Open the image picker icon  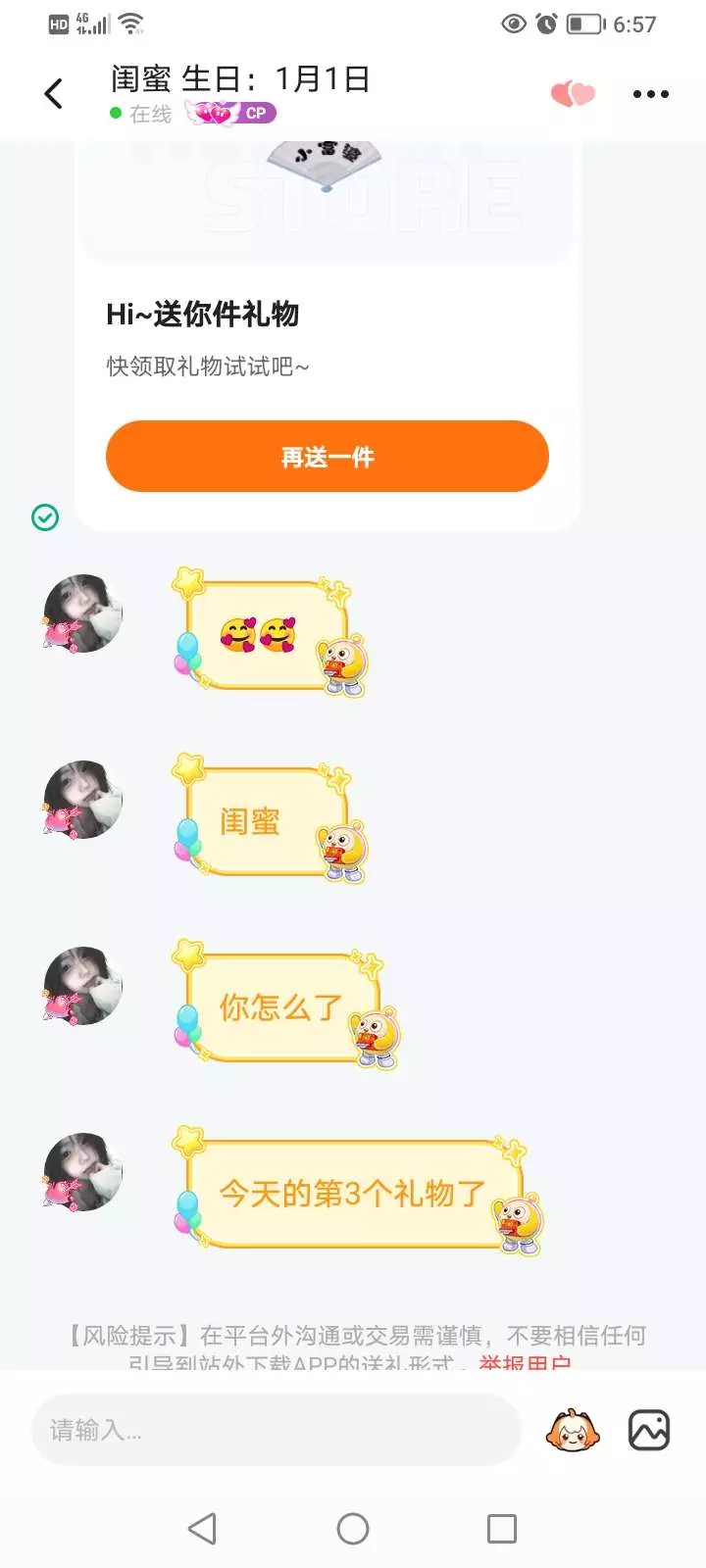click(649, 1431)
